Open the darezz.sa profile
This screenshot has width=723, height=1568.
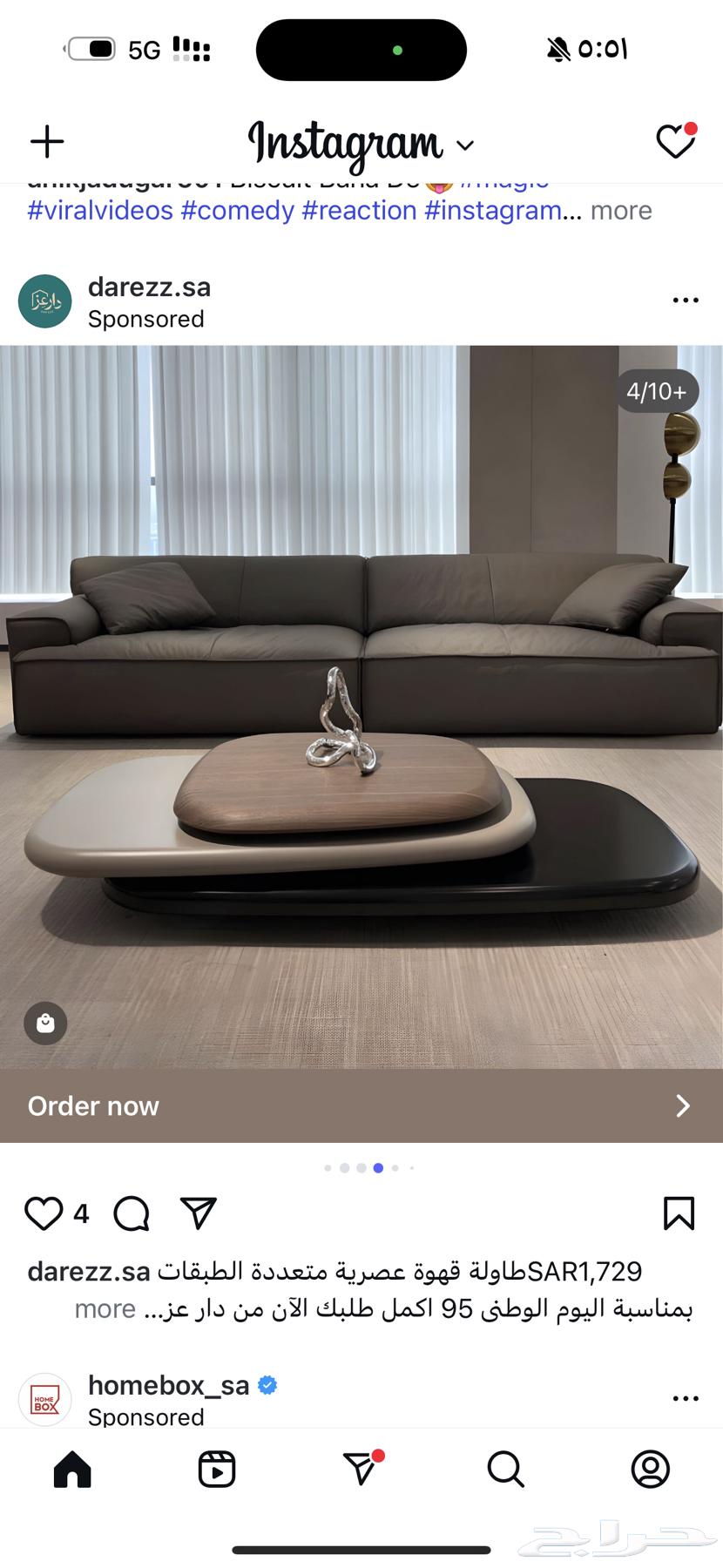[149, 287]
